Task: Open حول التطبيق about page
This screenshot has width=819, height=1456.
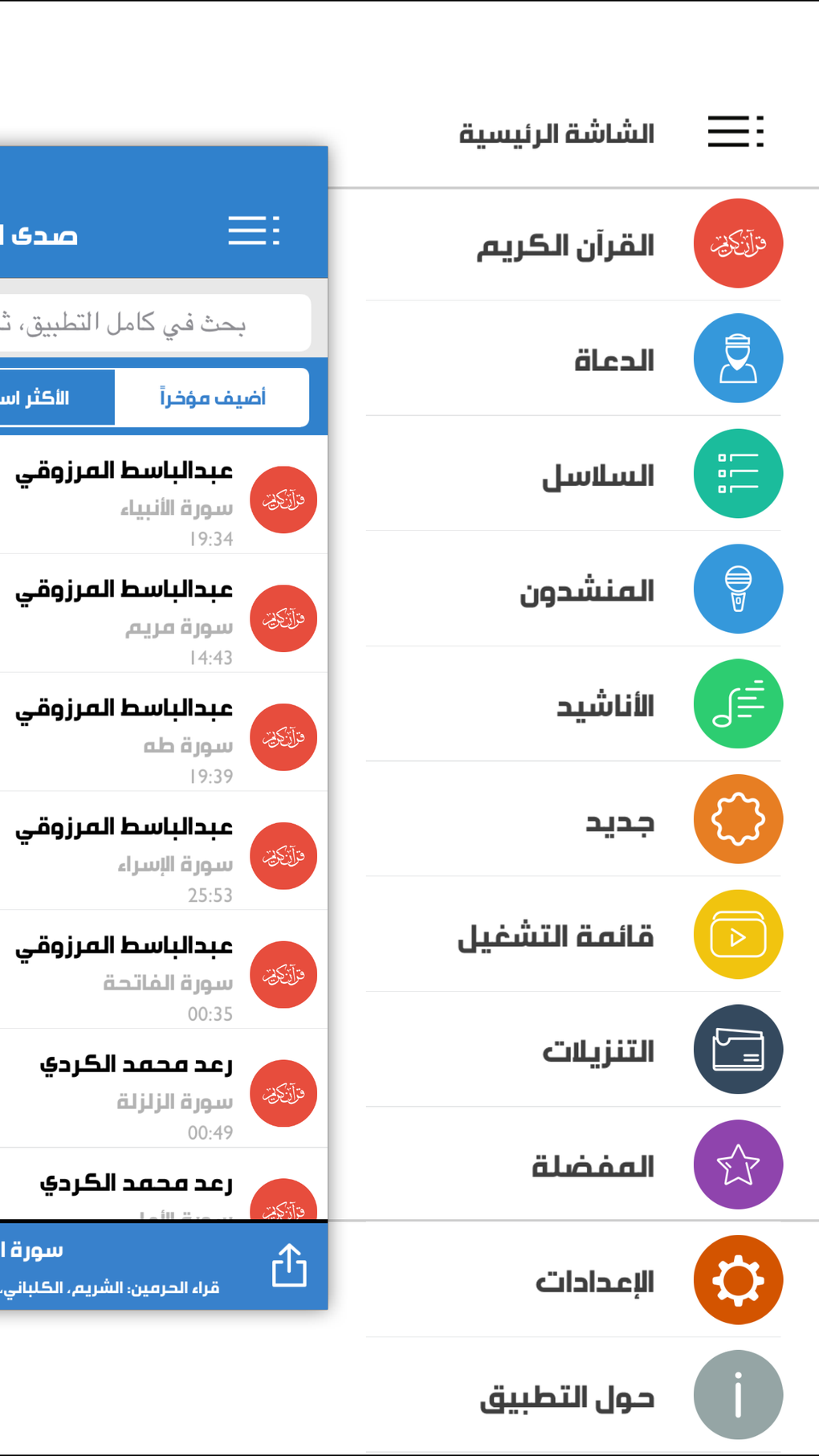Action: click(573, 1396)
